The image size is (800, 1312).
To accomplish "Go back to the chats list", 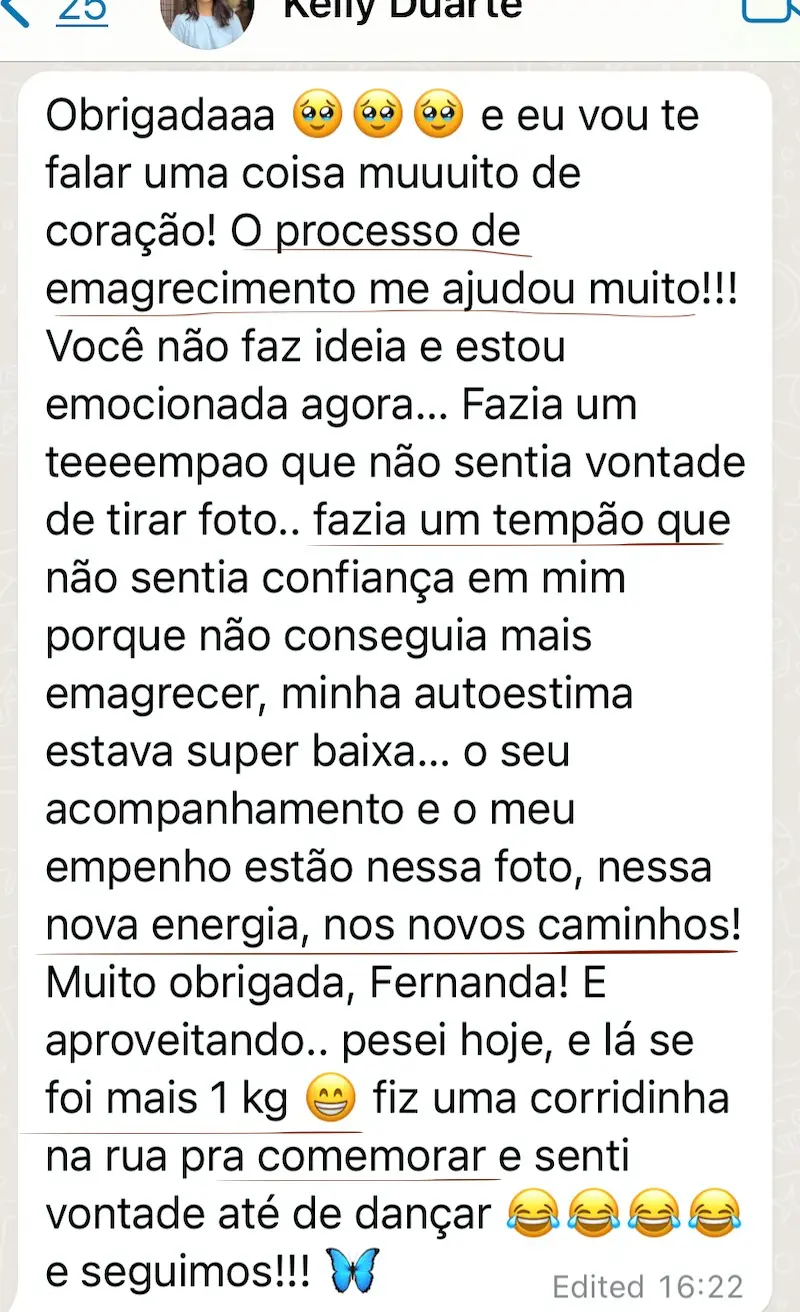I will point(28,12).
